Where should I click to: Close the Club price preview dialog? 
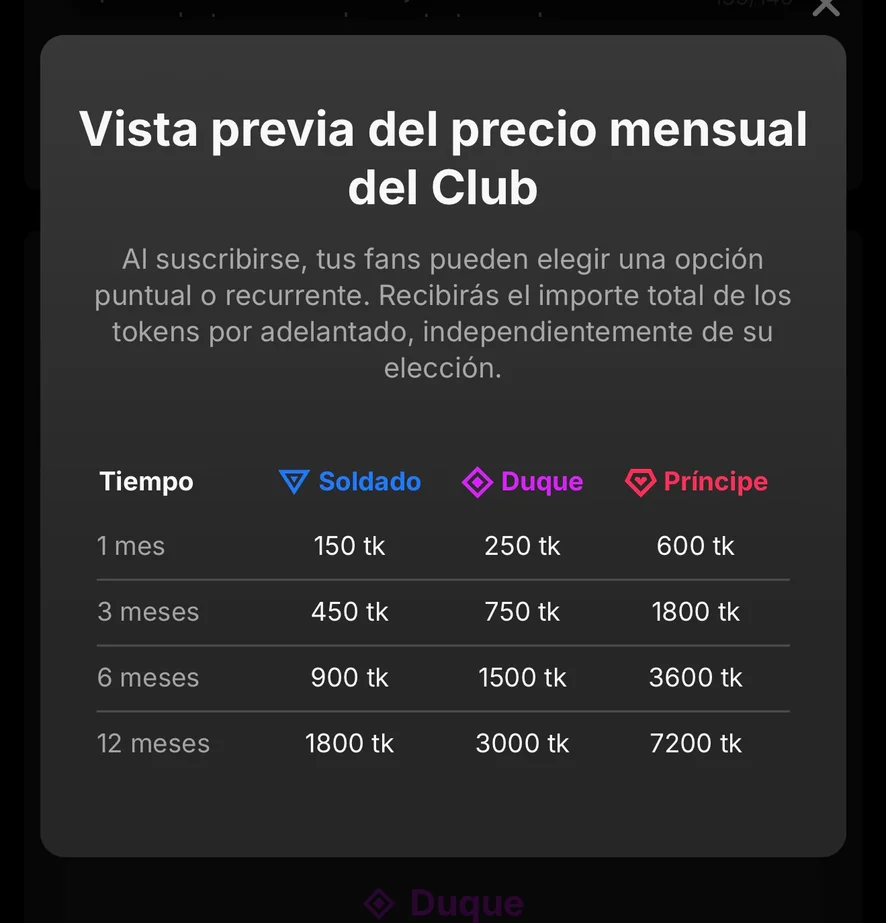click(x=826, y=6)
